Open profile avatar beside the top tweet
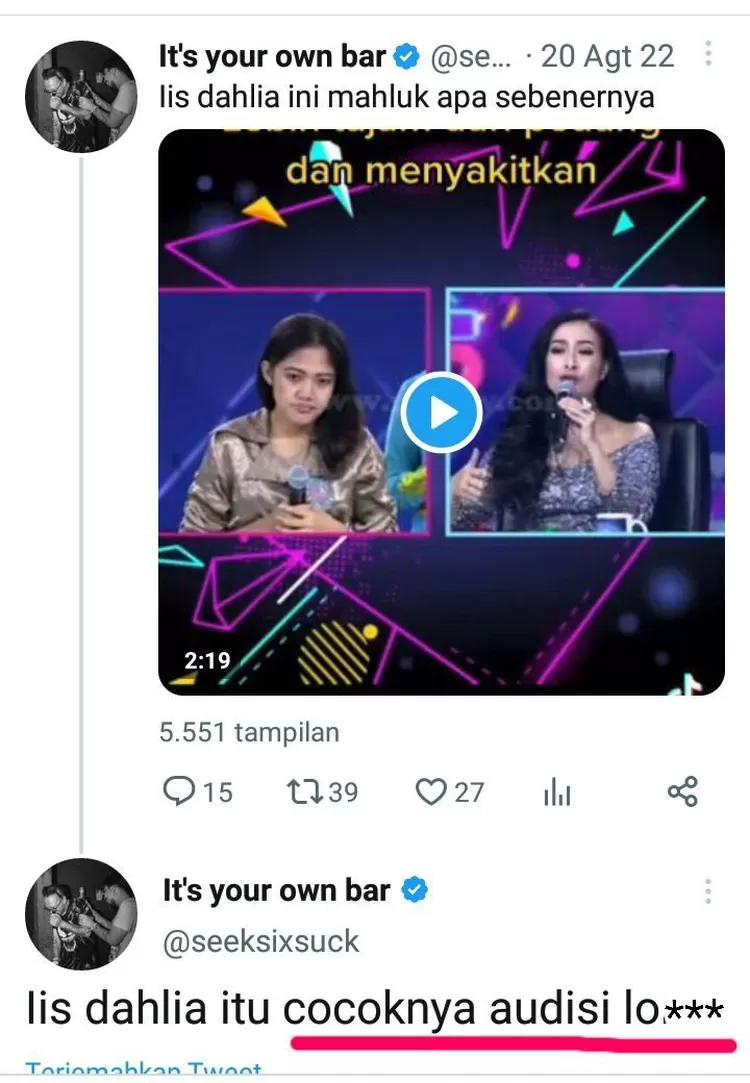 (80, 97)
